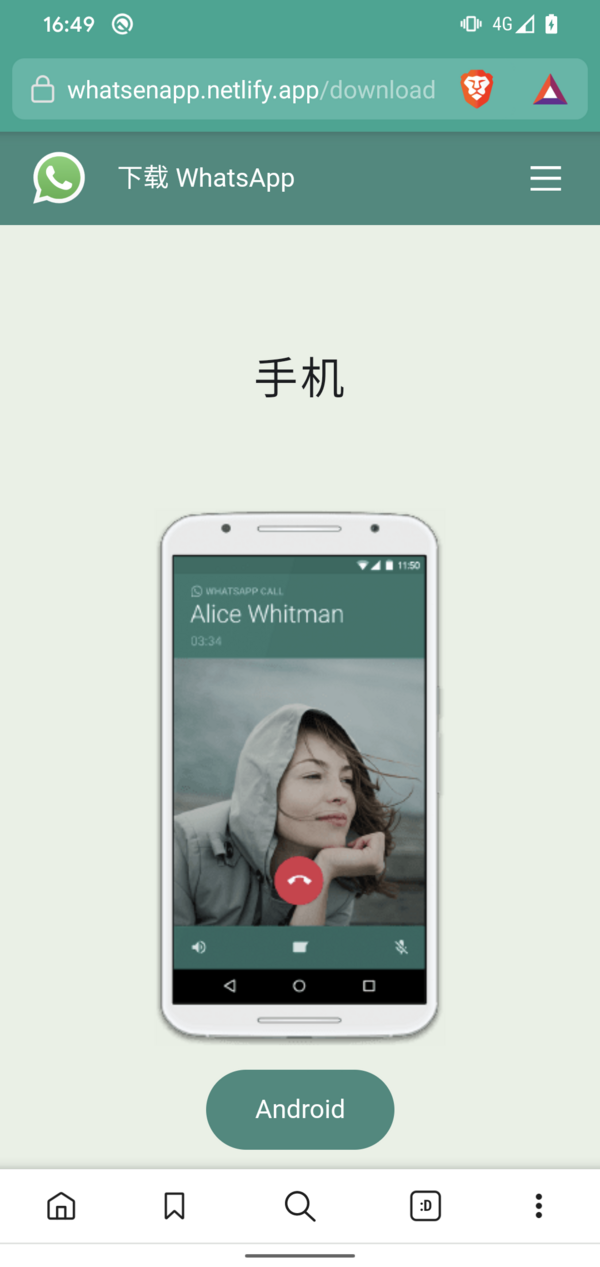Open browser three-dot menu
The height and width of the screenshot is (1267, 600).
pyautogui.click(x=538, y=1206)
